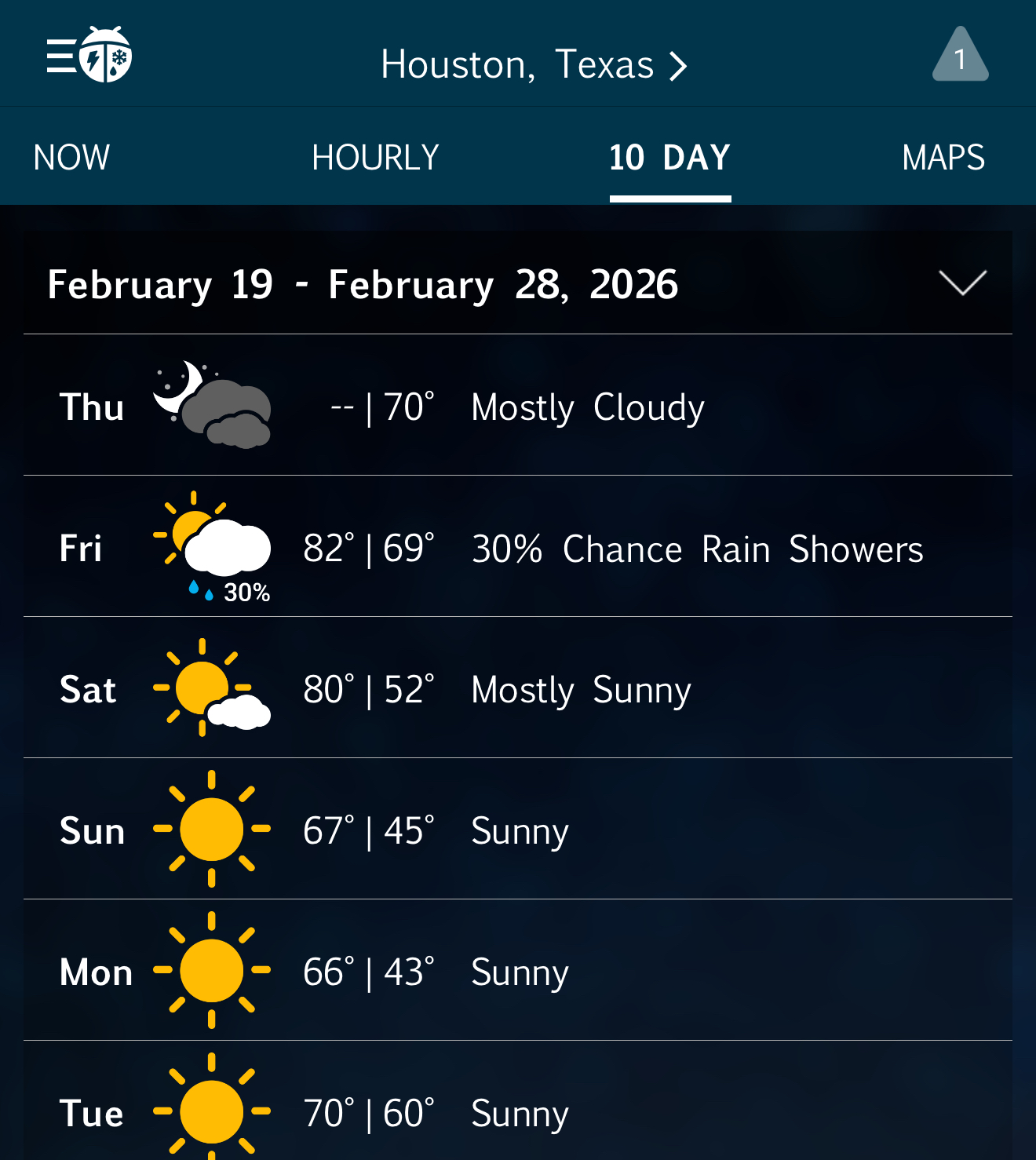The height and width of the screenshot is (1160, 1036).
Task: View Monday's 66° Sunny forecast
Action: point(518,971)
